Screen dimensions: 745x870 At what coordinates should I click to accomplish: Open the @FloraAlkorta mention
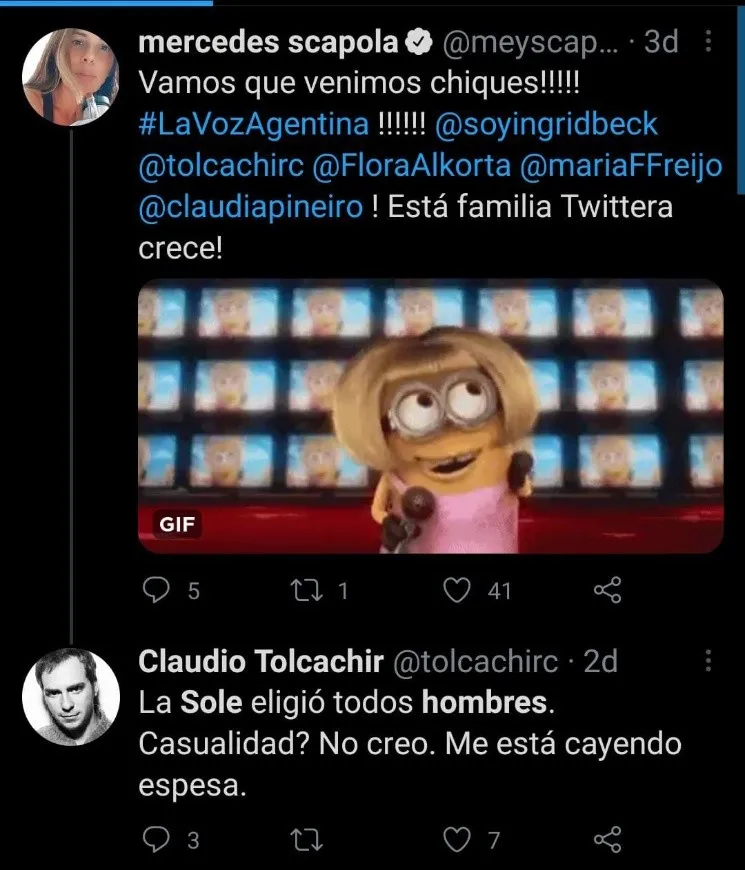click(409, 167)
